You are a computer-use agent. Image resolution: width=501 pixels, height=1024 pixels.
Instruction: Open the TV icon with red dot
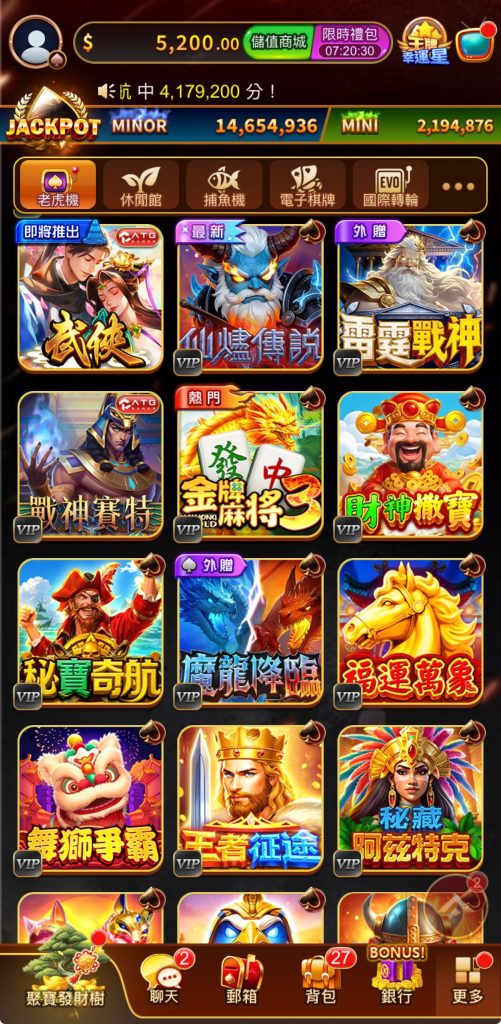click(474, 41)
